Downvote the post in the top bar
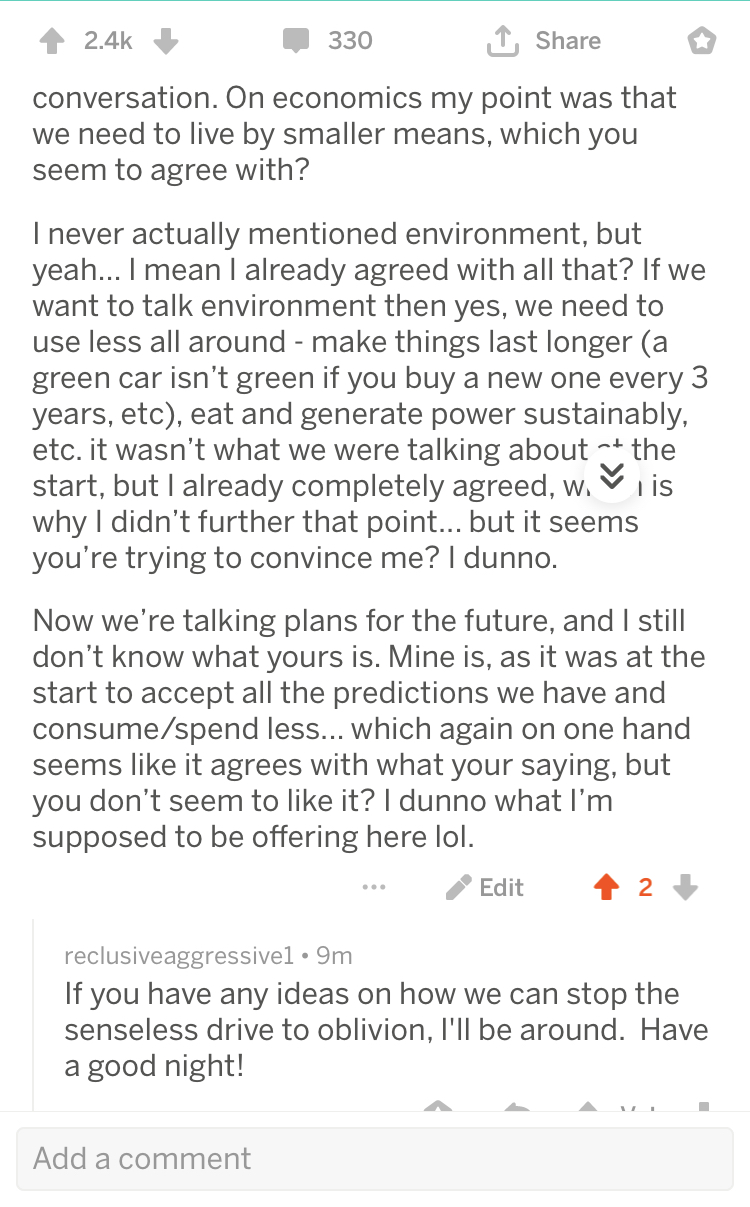 [166, 41]
